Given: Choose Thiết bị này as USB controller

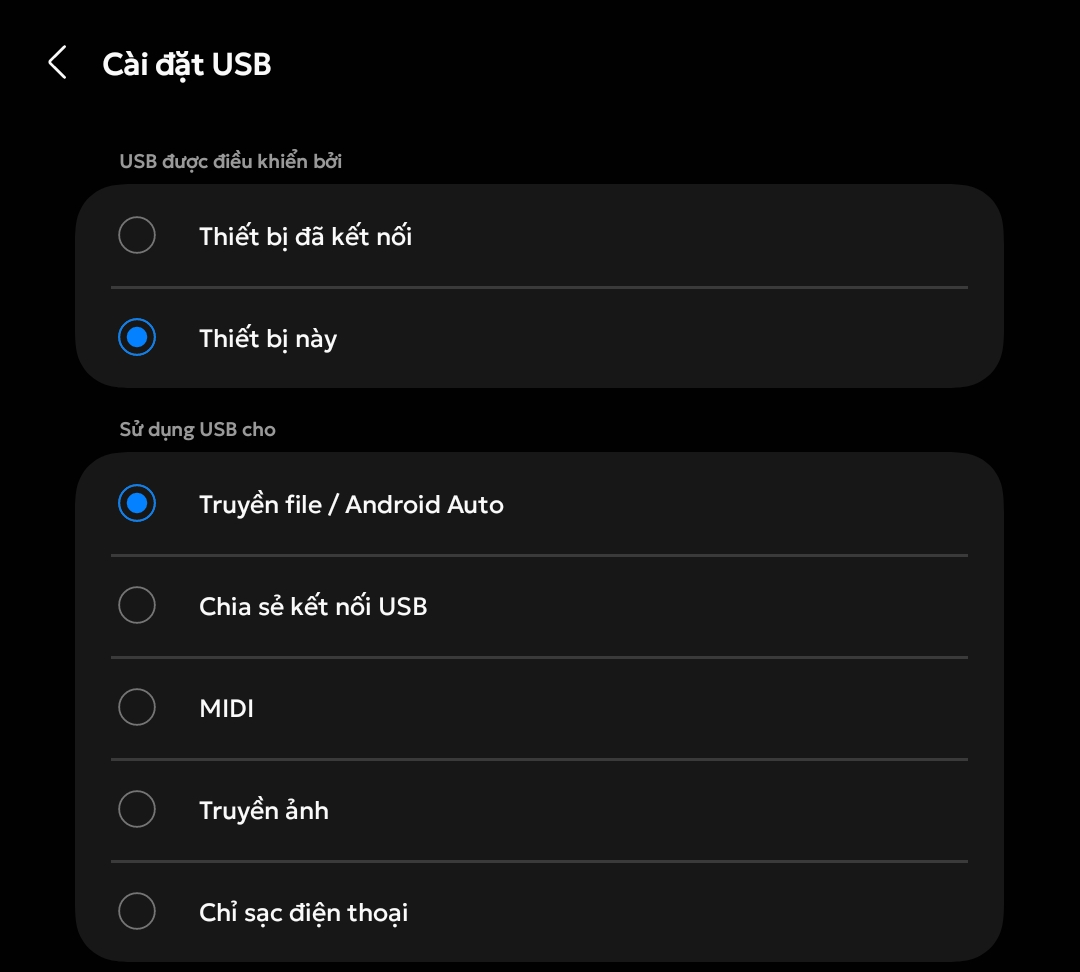Looking at the screenshot, I should (137, 338).
